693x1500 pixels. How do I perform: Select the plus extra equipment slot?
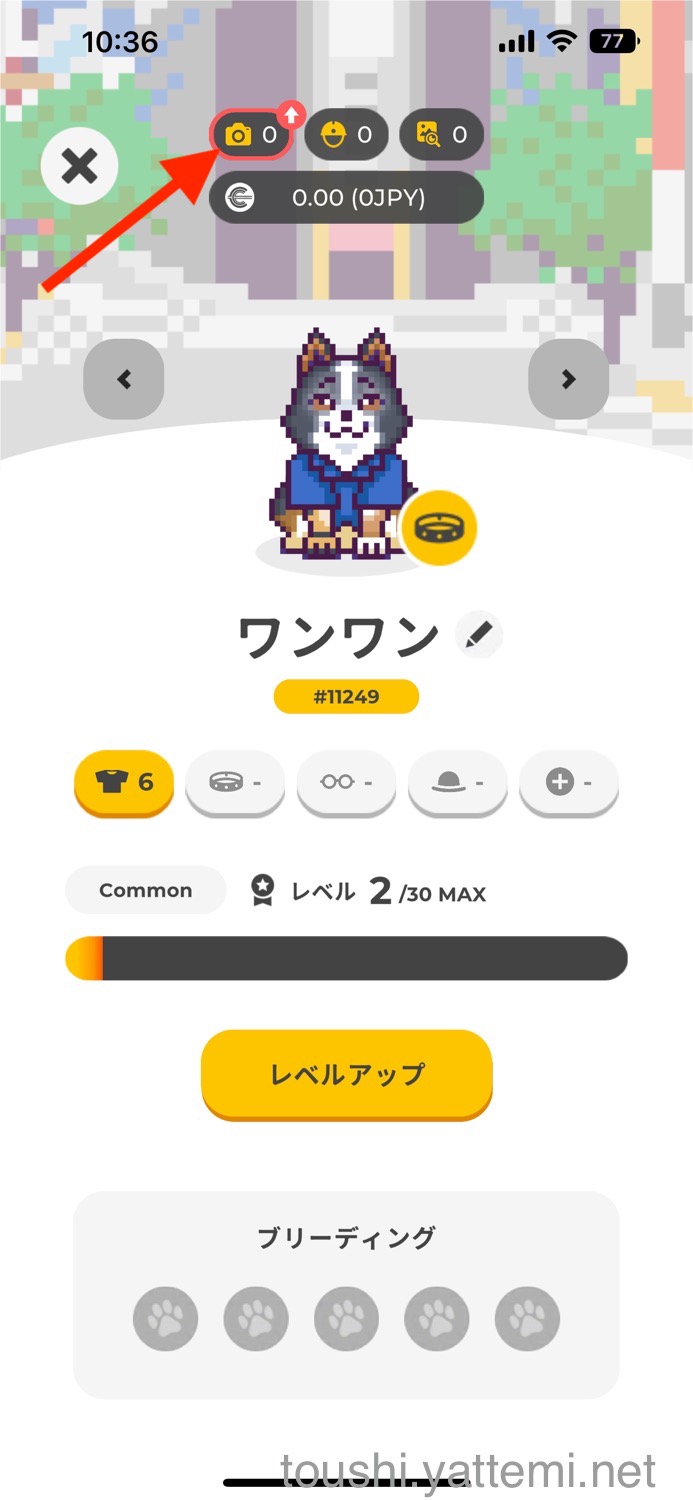coord(568,782)
